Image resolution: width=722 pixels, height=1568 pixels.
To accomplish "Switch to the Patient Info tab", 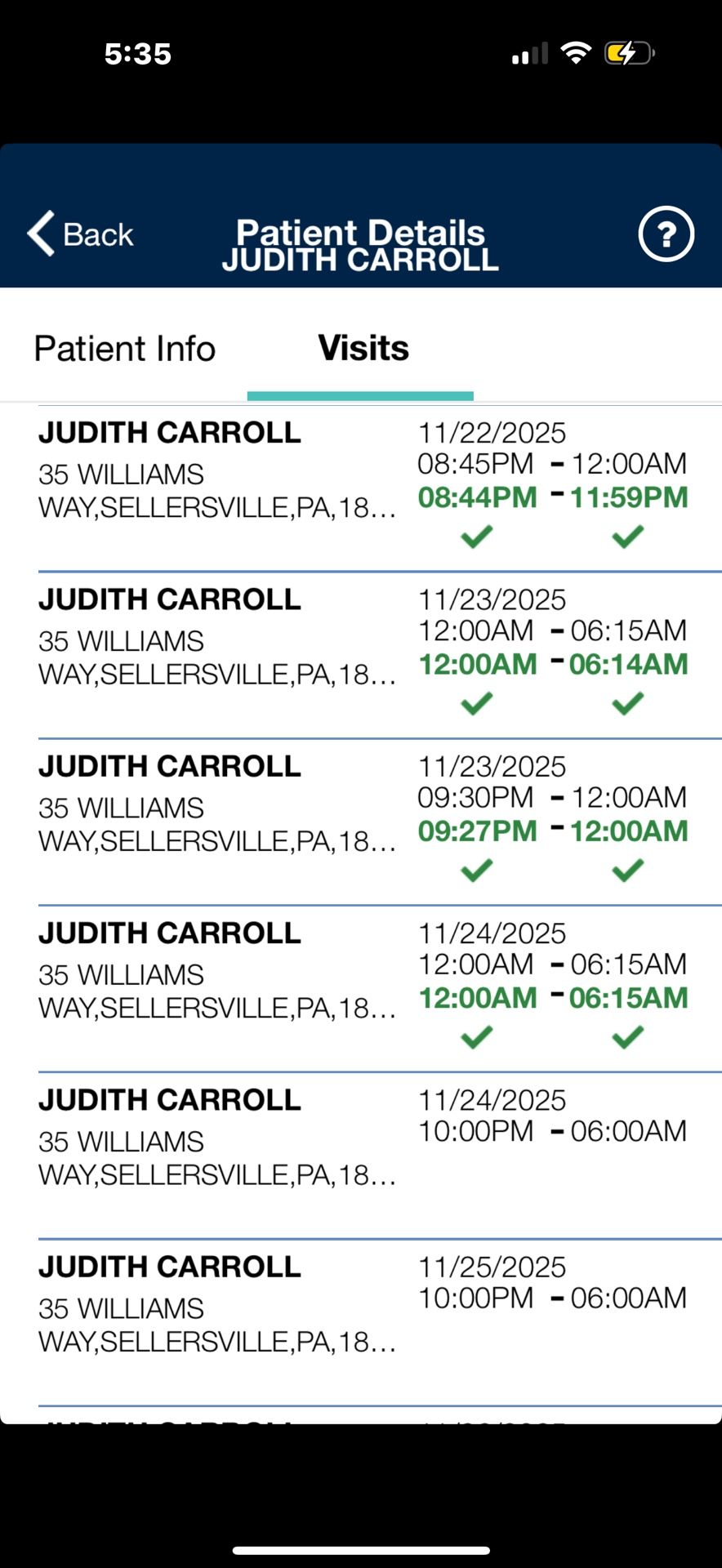I will pyautogui.click(x=124, y=349).
